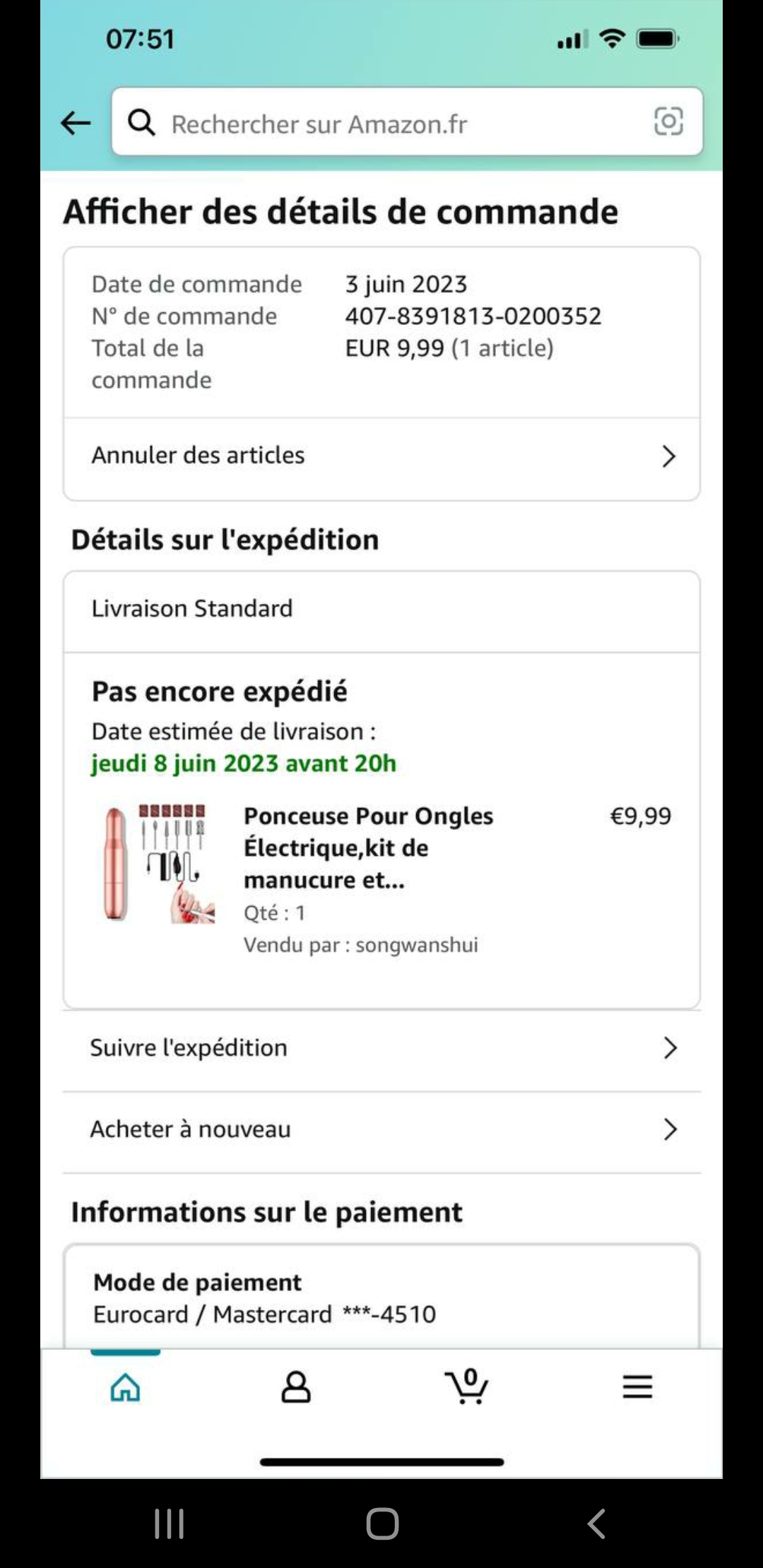
Task: Switch to the Home tab
Action: coord(126,1387)
